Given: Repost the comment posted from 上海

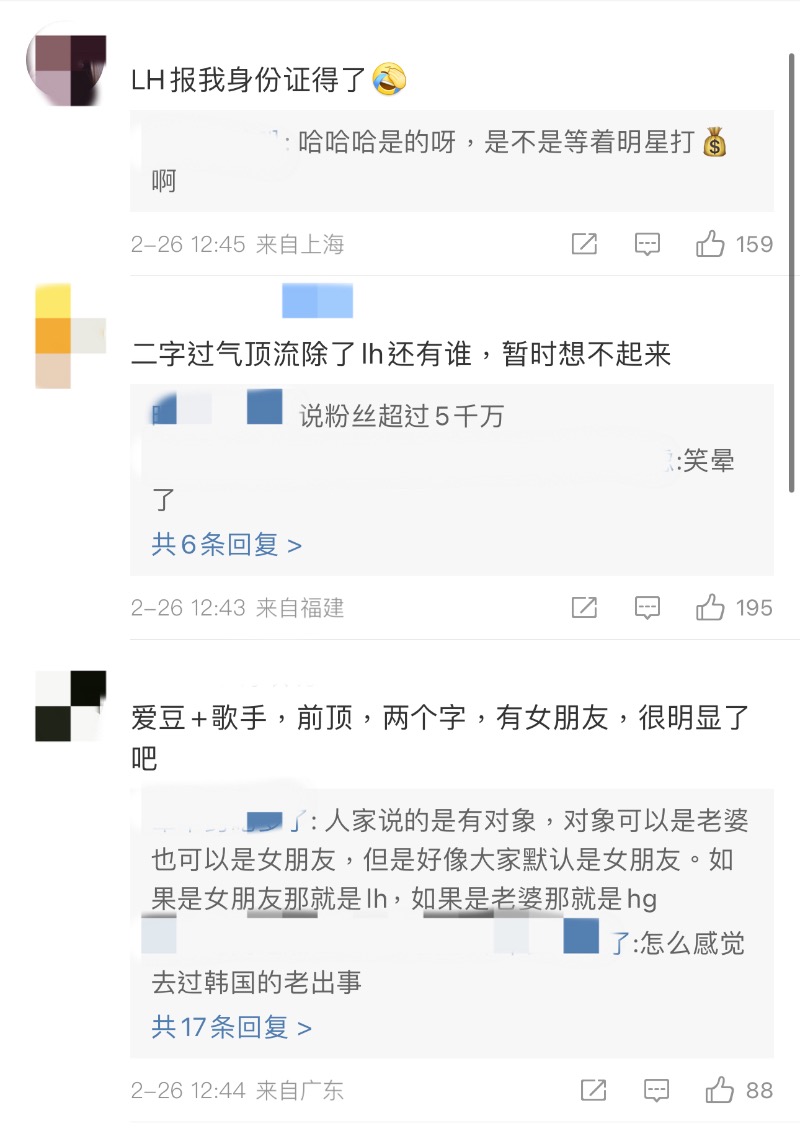Looking at the screenshot, I should (584, 244).
